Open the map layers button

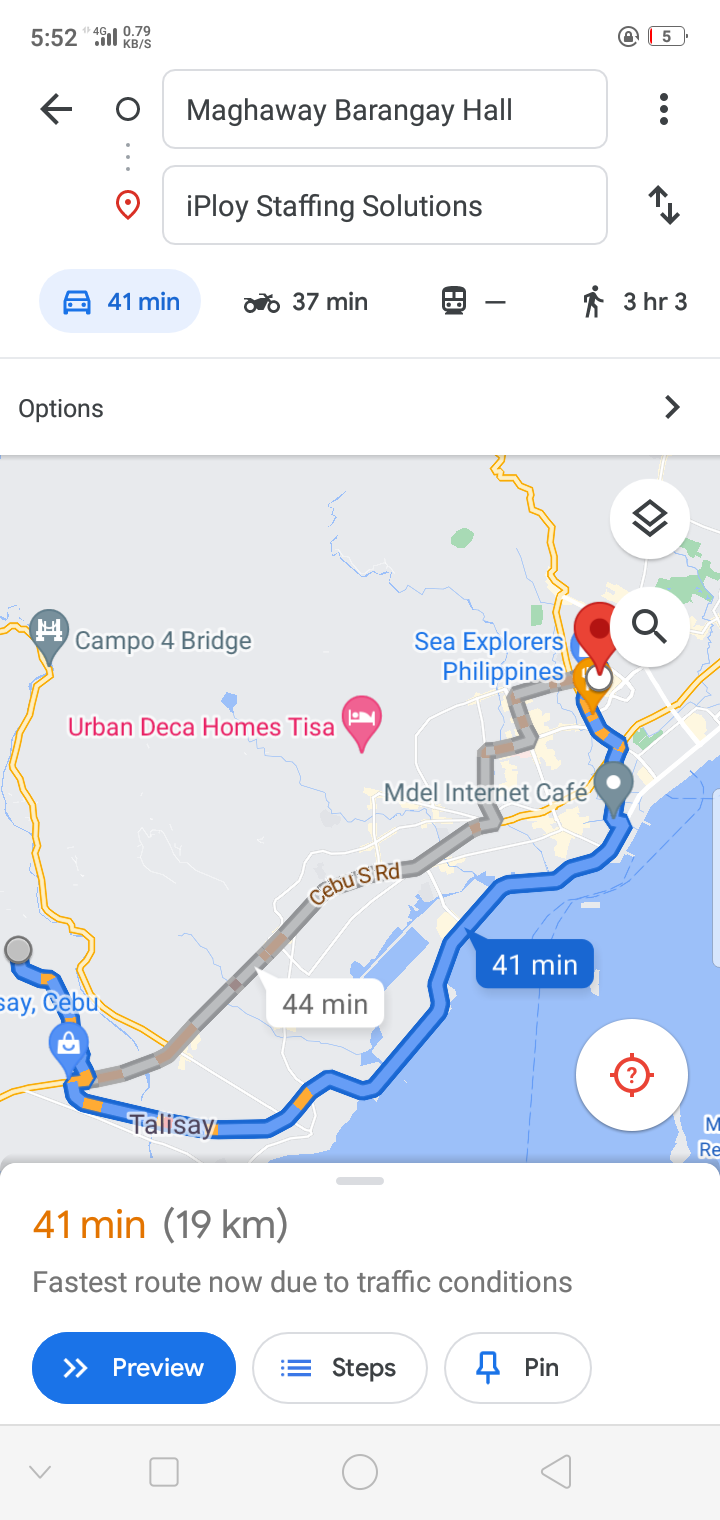coord(649,519)
